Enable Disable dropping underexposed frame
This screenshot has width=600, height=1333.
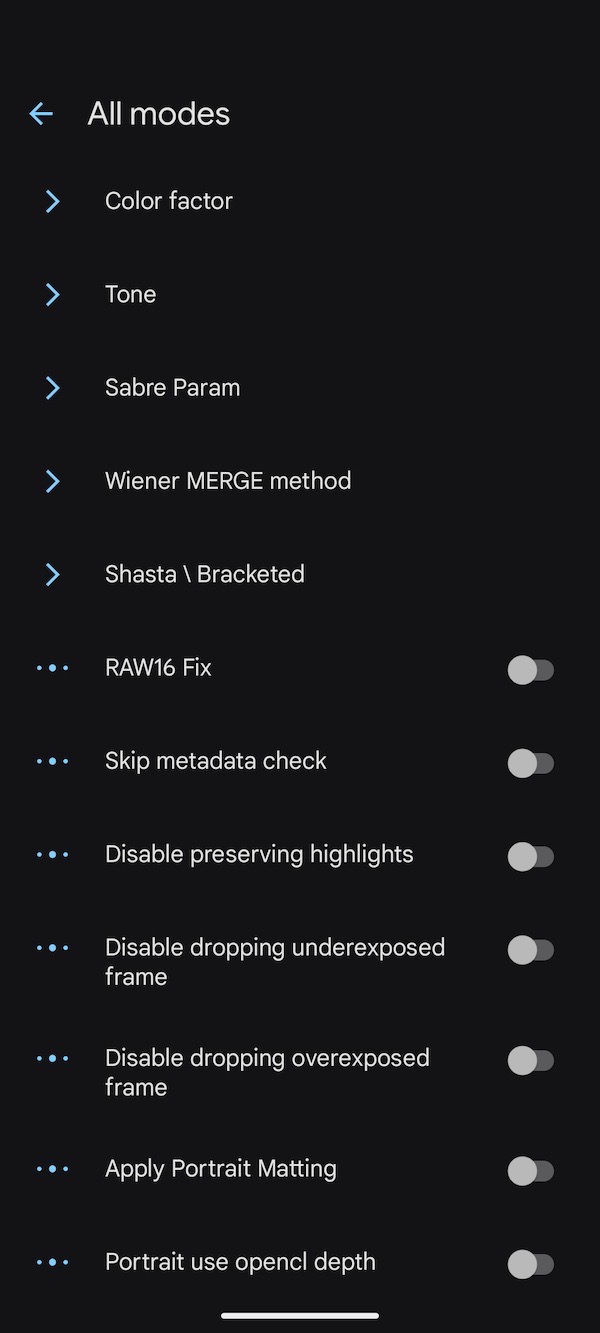click(x=530, y=950)
